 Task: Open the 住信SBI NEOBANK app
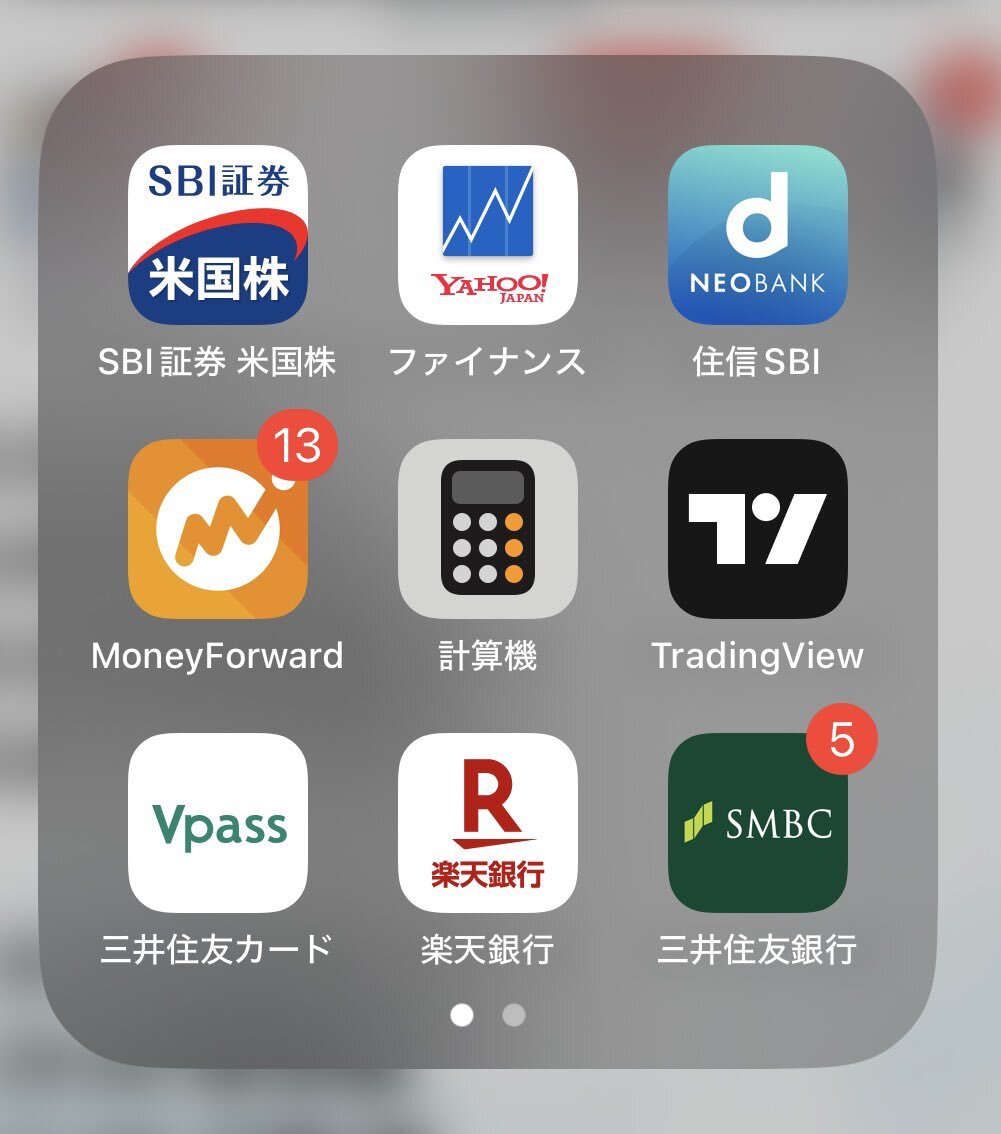coord(757,235)
